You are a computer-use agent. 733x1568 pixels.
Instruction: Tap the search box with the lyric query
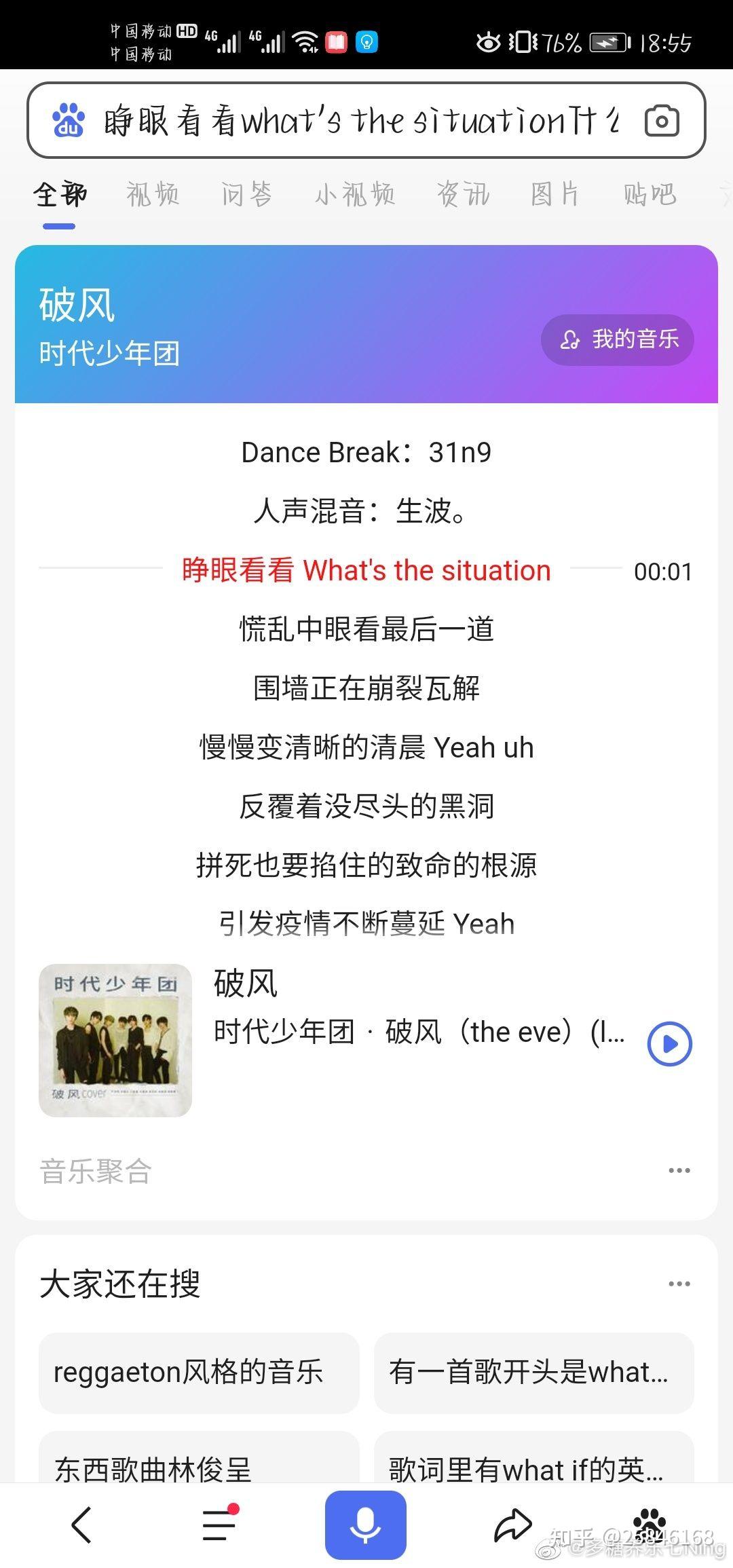point(360,121)
